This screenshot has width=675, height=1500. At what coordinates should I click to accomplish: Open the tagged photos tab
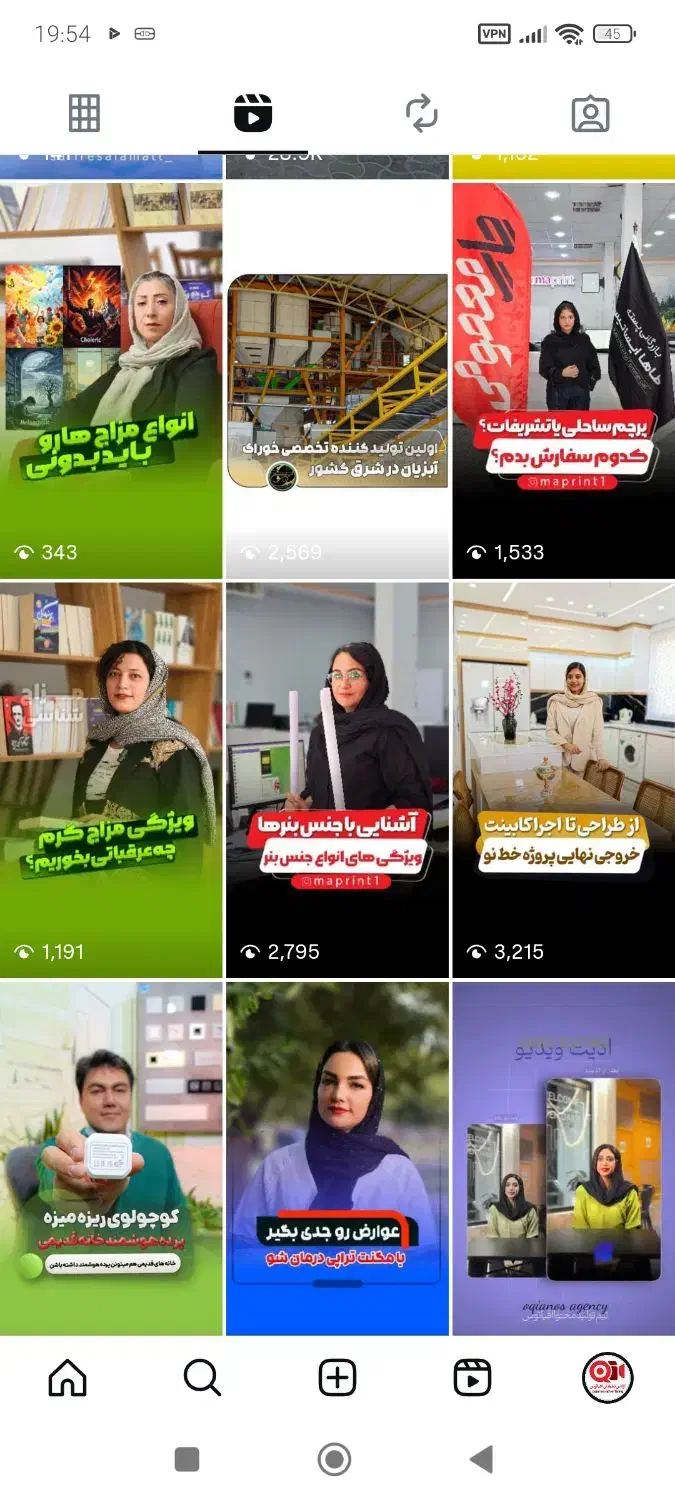pos(590,114)
